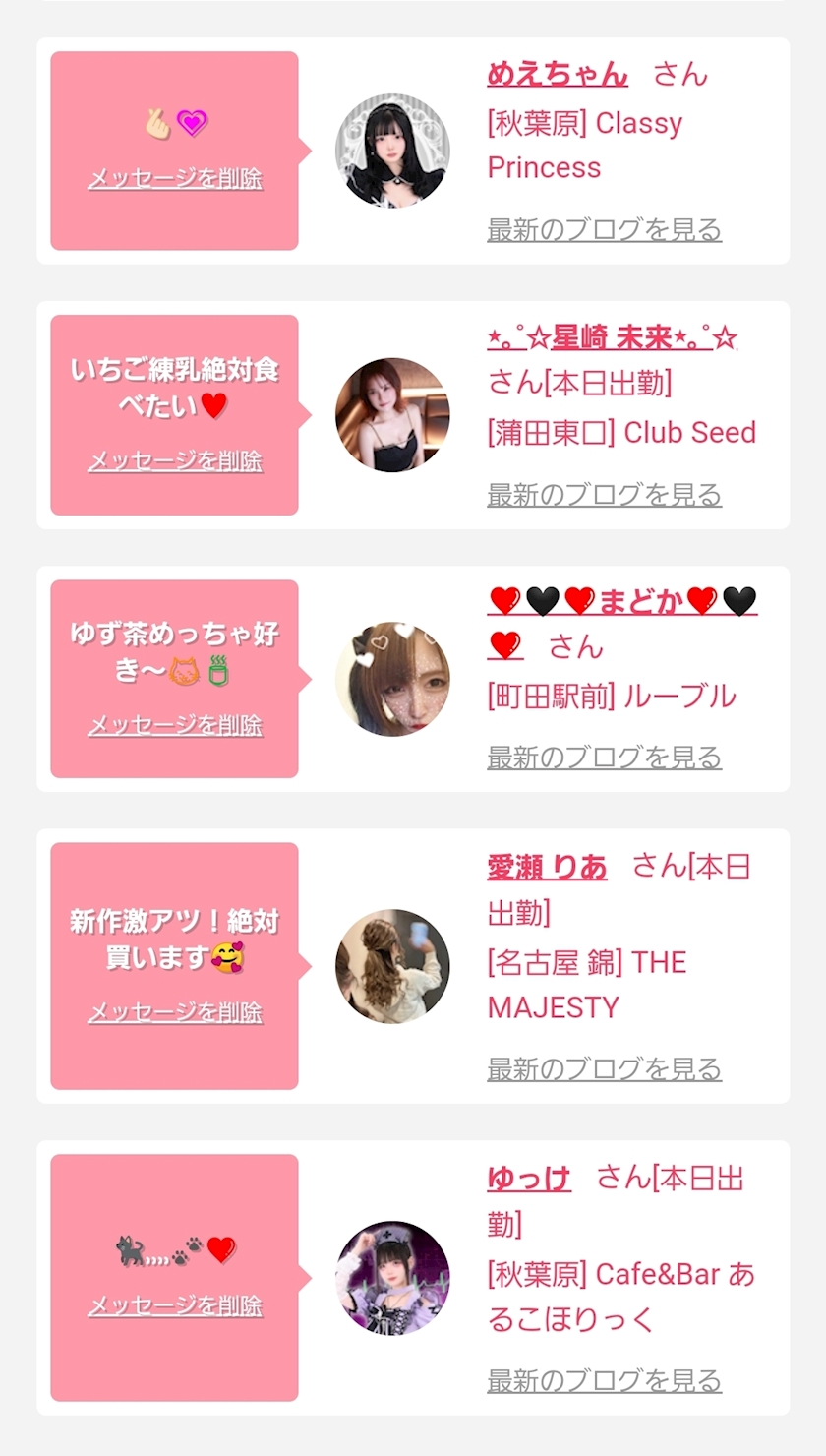The height and width of the screenshot is (1456, 826).
Task: View 星崎 未来's latest blog
Action: 604,494
